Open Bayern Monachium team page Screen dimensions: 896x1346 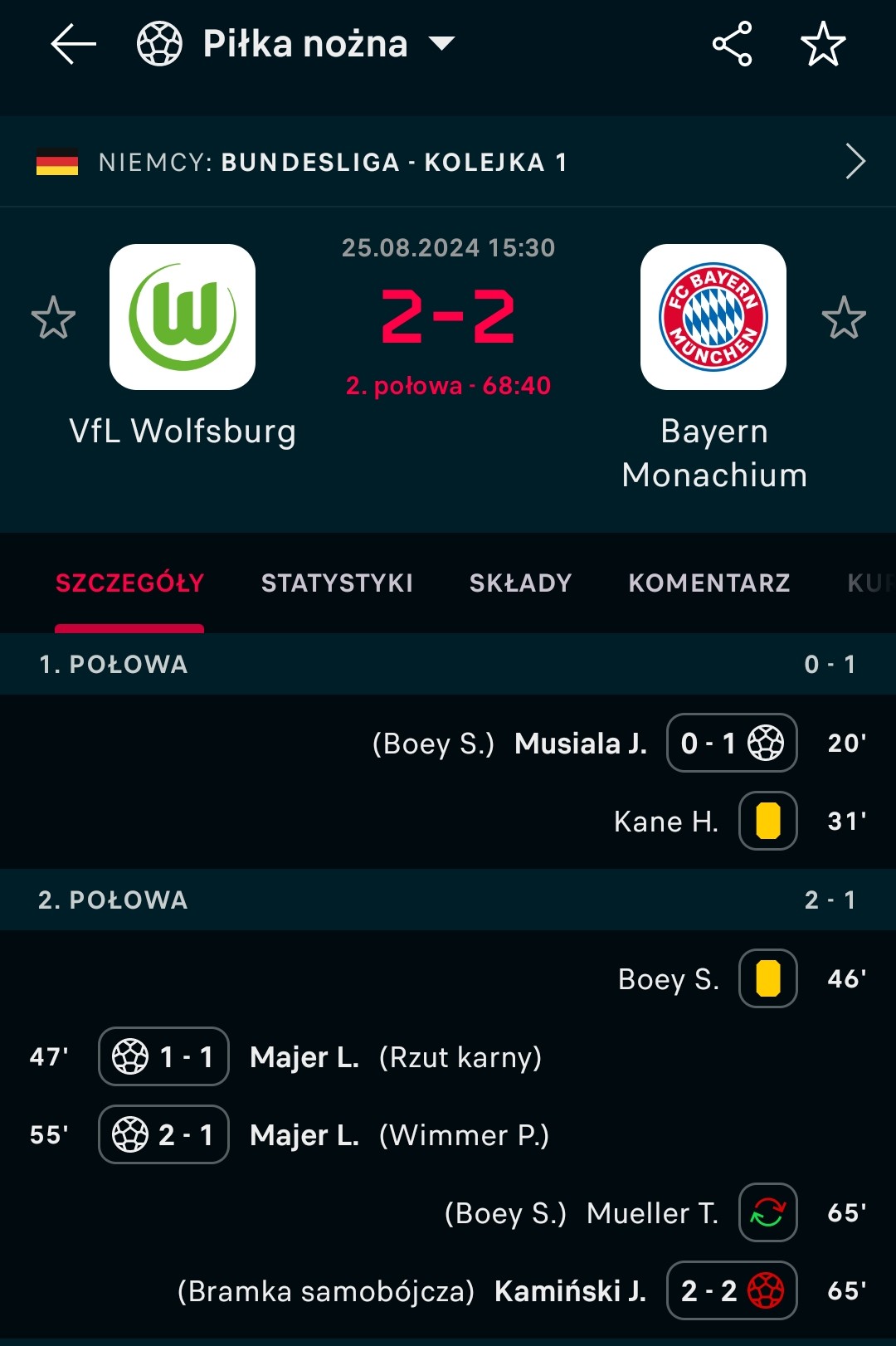(x=713, y=318)
